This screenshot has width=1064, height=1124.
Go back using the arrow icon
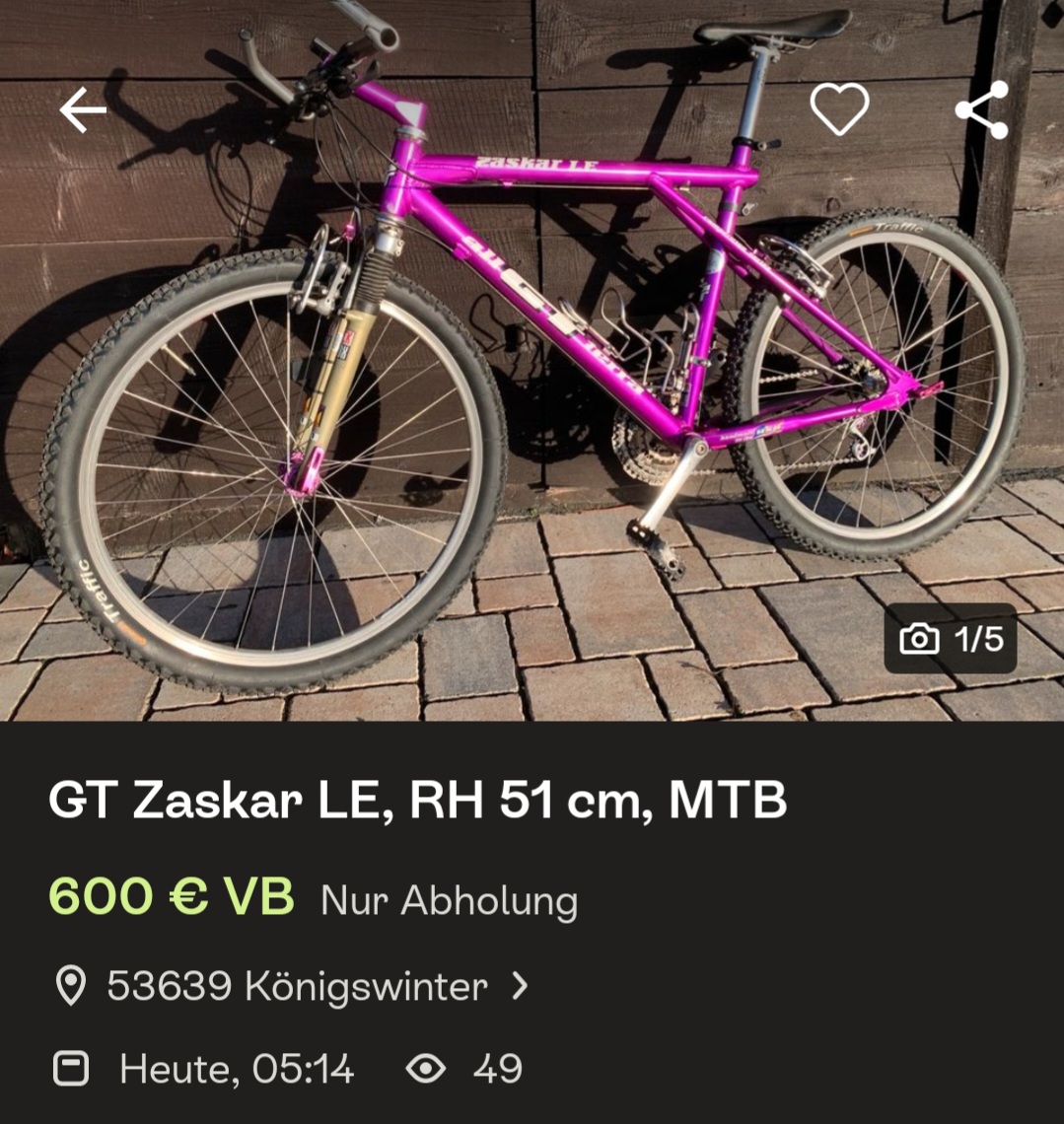[83, 110]
